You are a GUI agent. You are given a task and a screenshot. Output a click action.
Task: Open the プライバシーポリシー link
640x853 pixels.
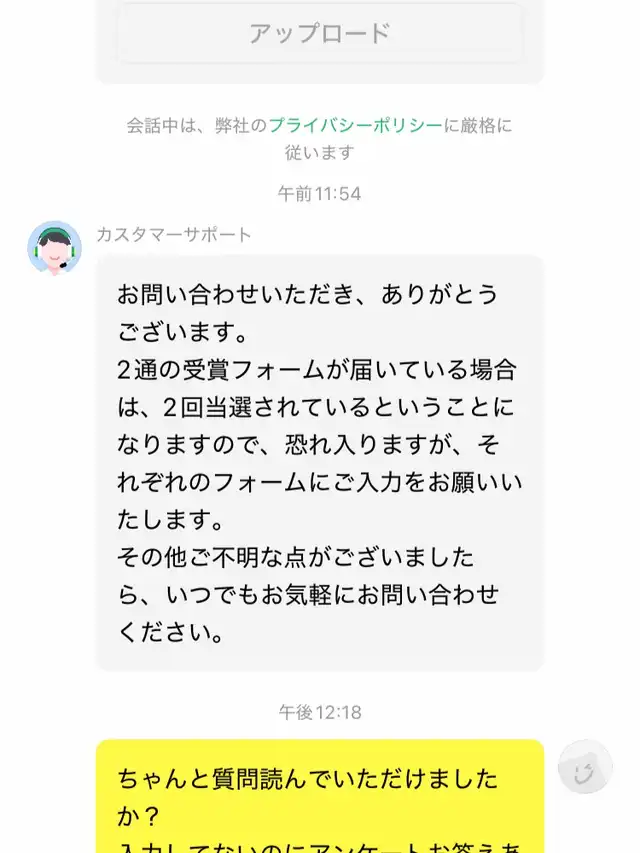356,126
